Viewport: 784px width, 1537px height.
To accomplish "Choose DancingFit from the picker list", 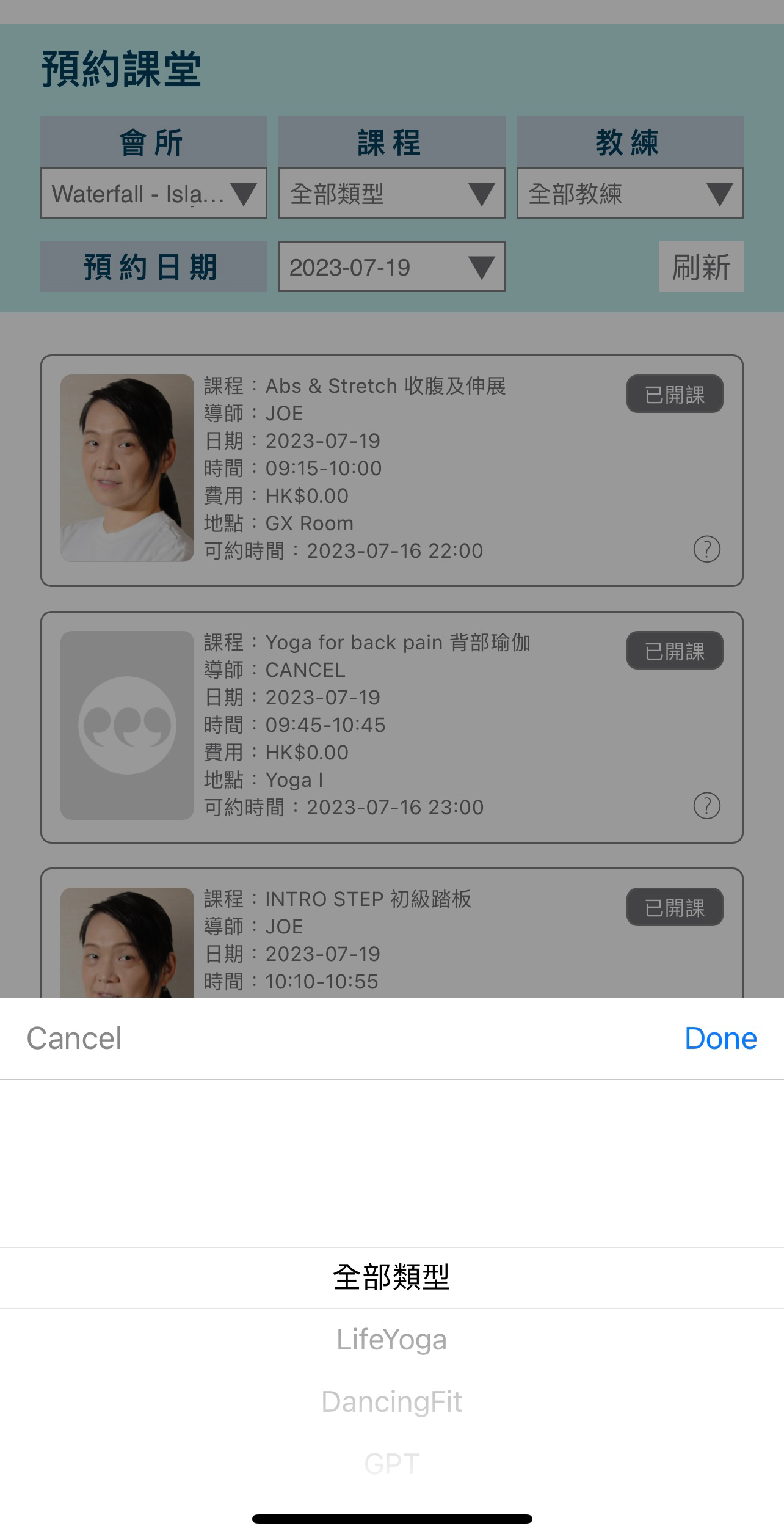I will (x=392, y=1402).
